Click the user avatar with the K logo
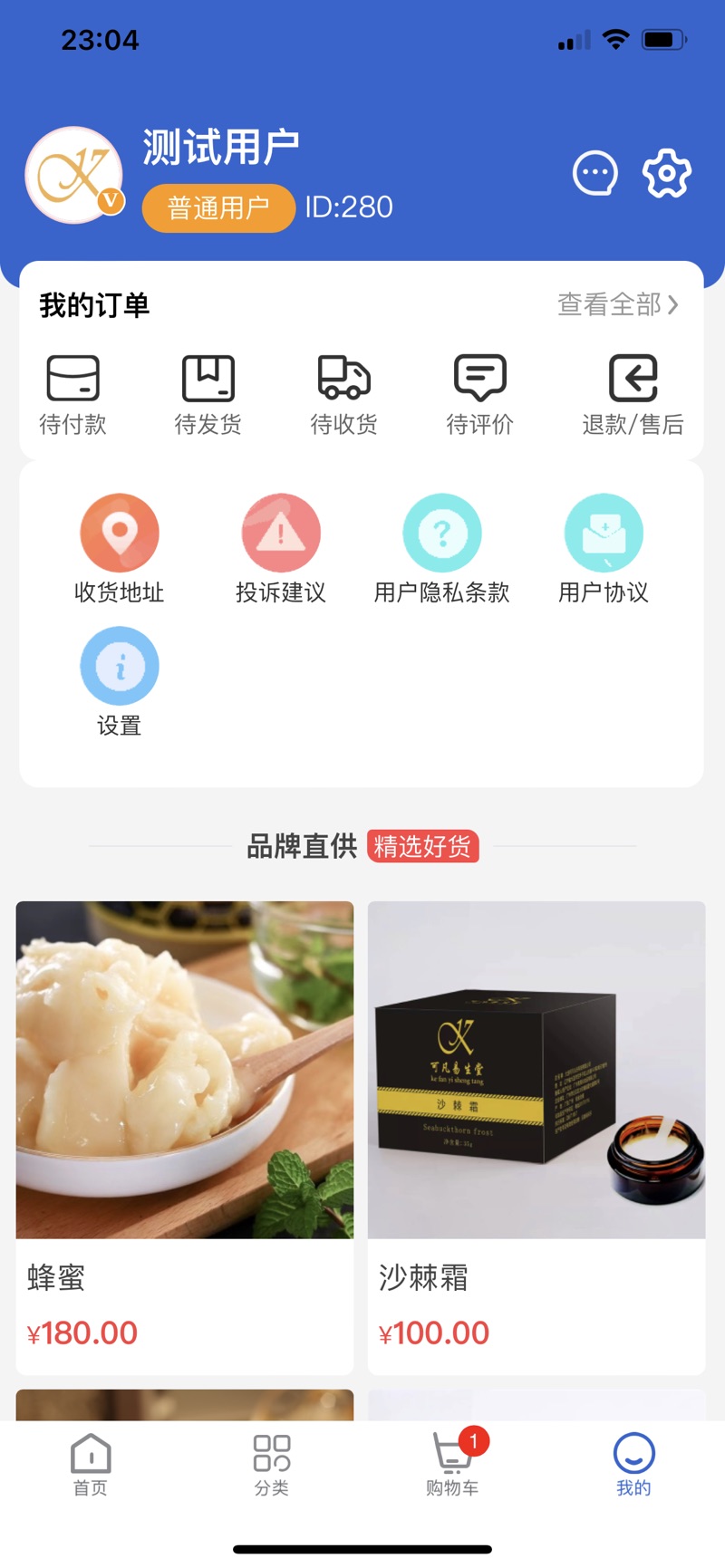725x1568 pixels. (74, 174)
